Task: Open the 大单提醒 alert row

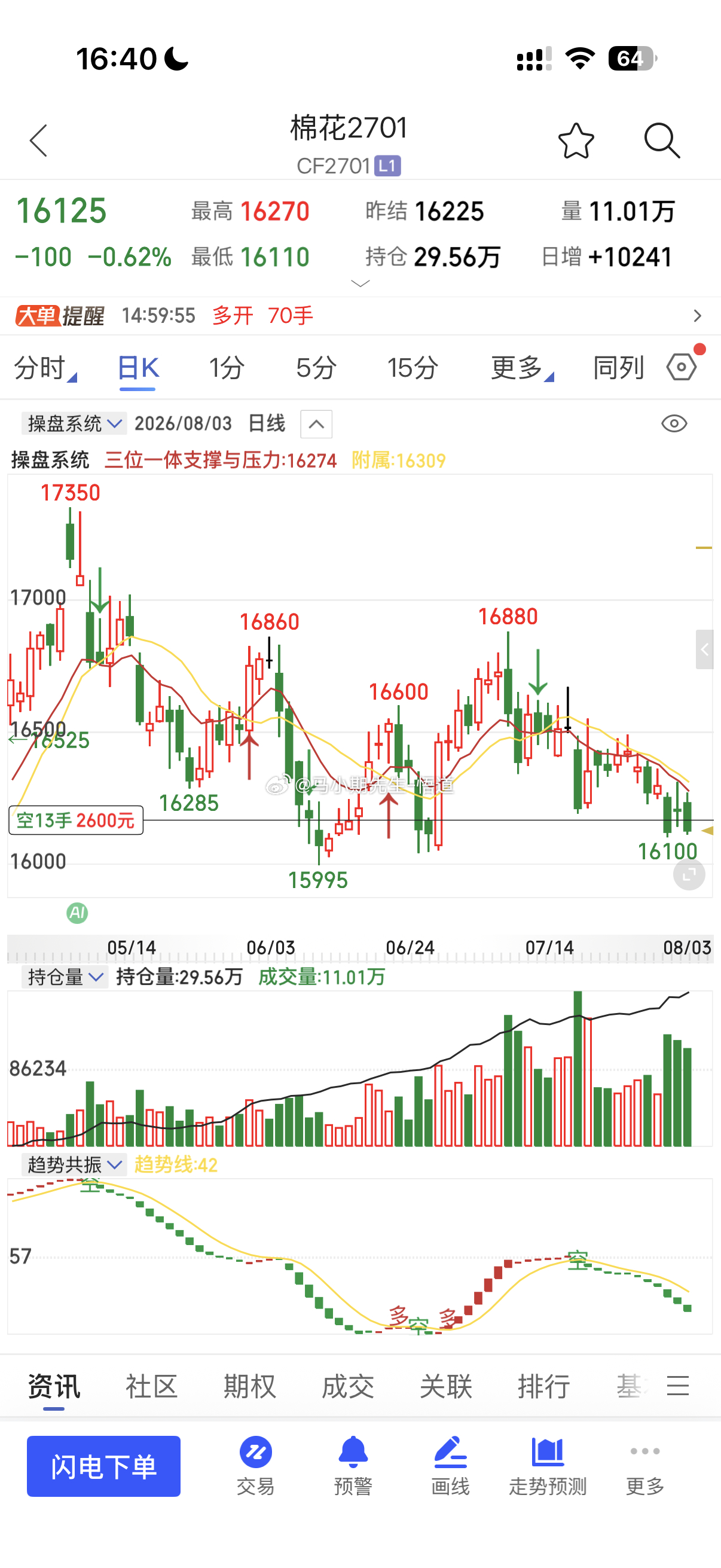Action: point(360,315)
